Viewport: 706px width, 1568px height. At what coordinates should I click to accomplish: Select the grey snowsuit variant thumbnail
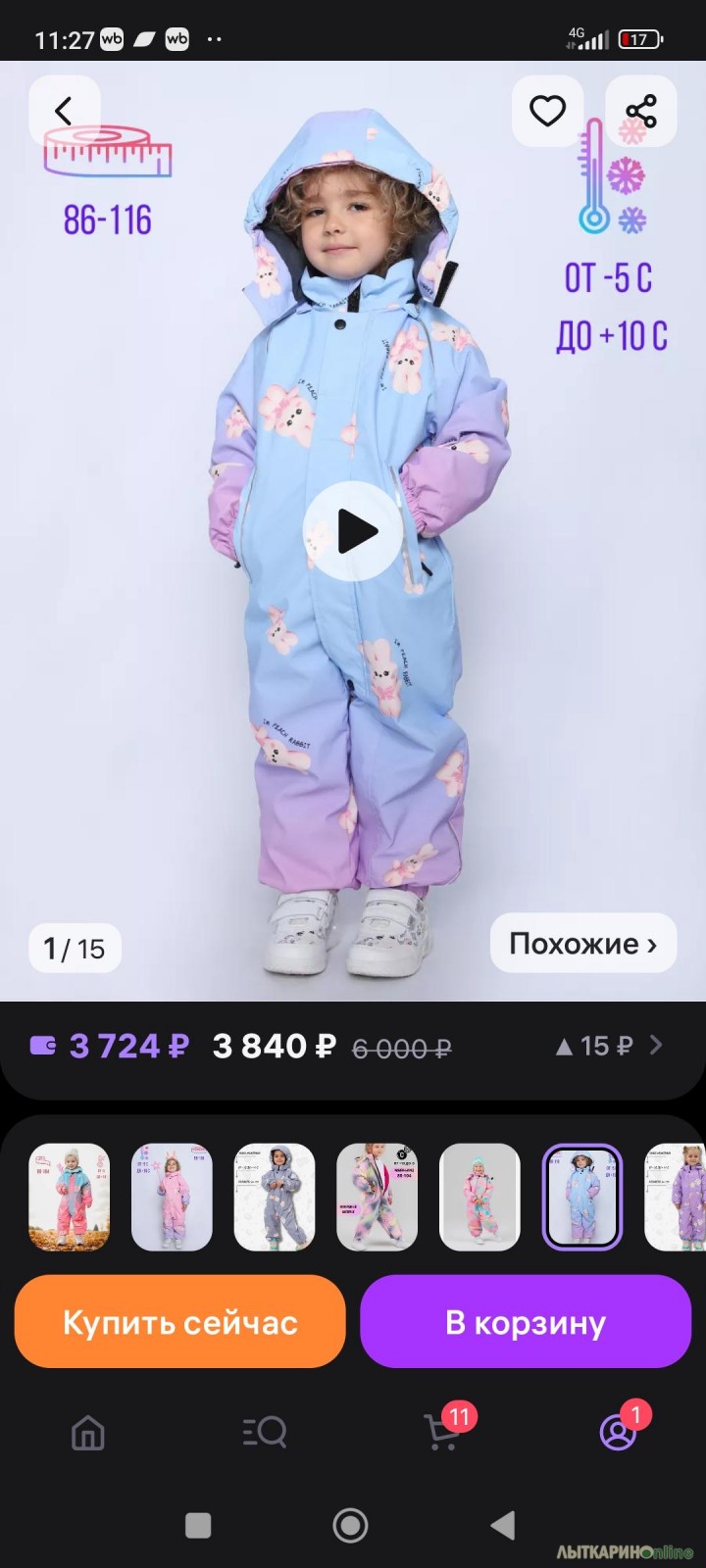point(275,1198)
